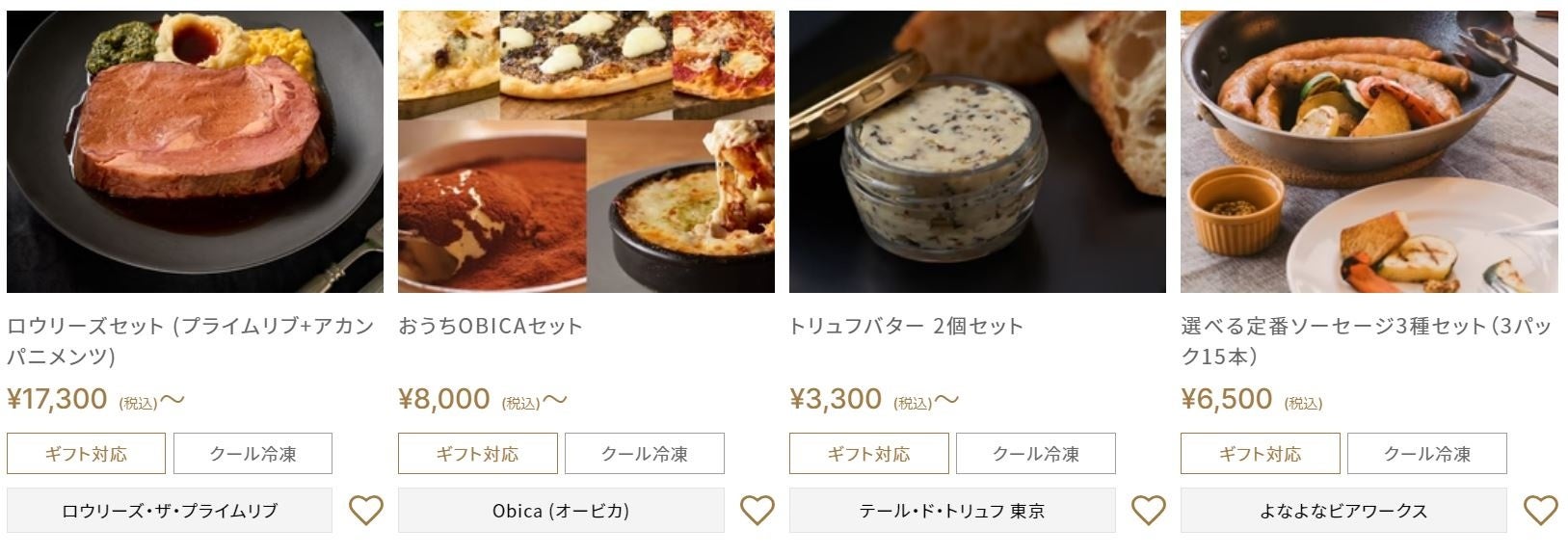This screenshot has width=1568, height=556.
Task: Open the おうちOBICAセット product image
Action: click(x=586, y=151)
